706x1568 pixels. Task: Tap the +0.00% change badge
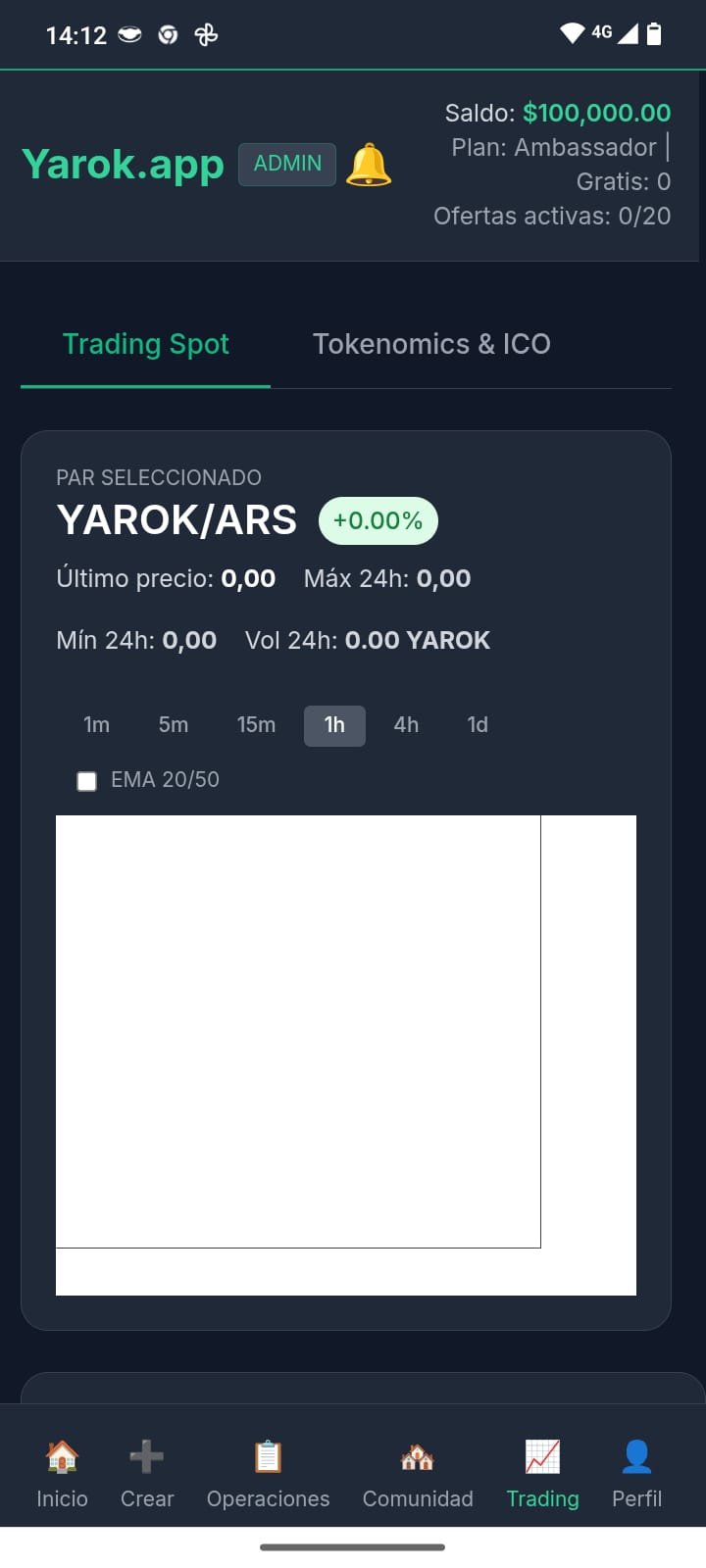click(x=378, y=520)
